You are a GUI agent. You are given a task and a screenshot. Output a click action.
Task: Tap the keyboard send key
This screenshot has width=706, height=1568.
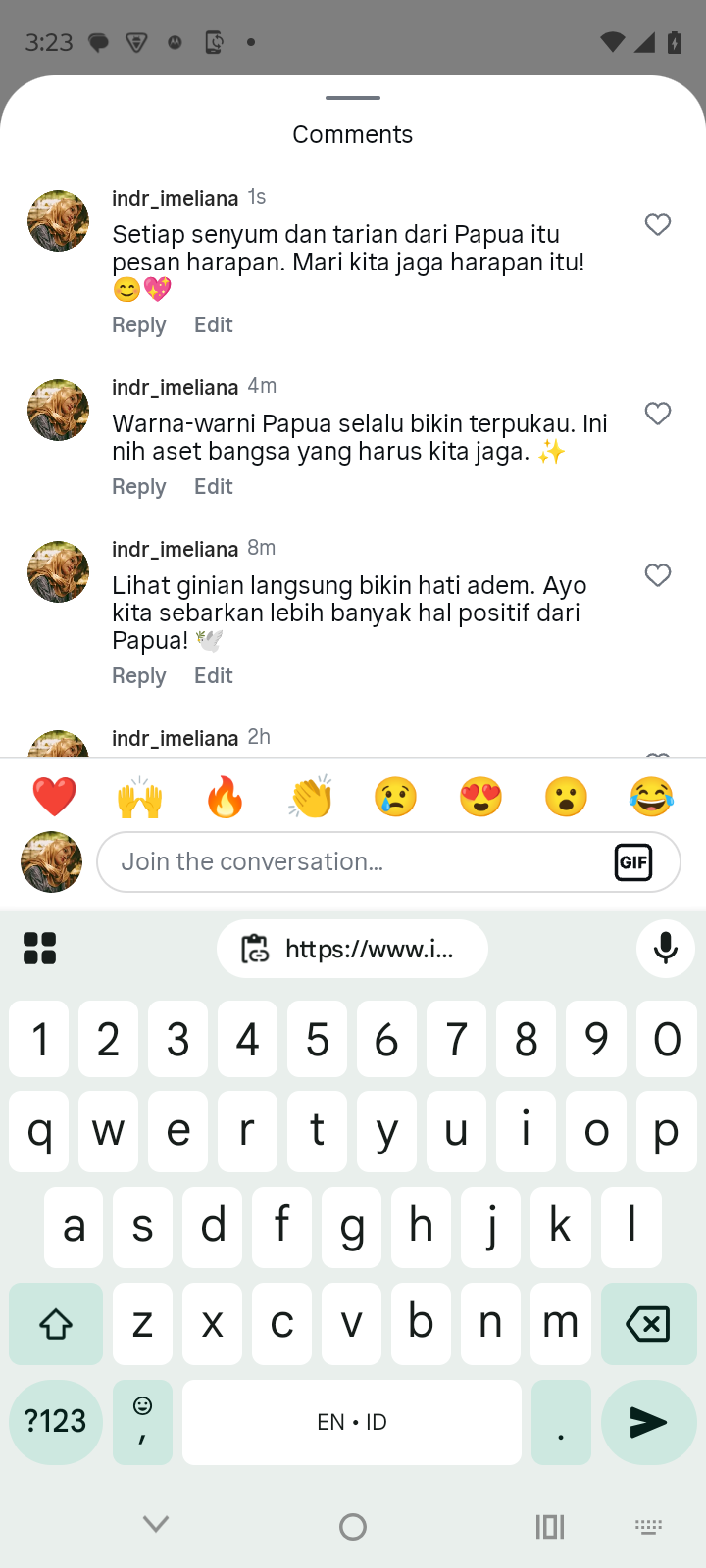click(x=648, y=1422)
